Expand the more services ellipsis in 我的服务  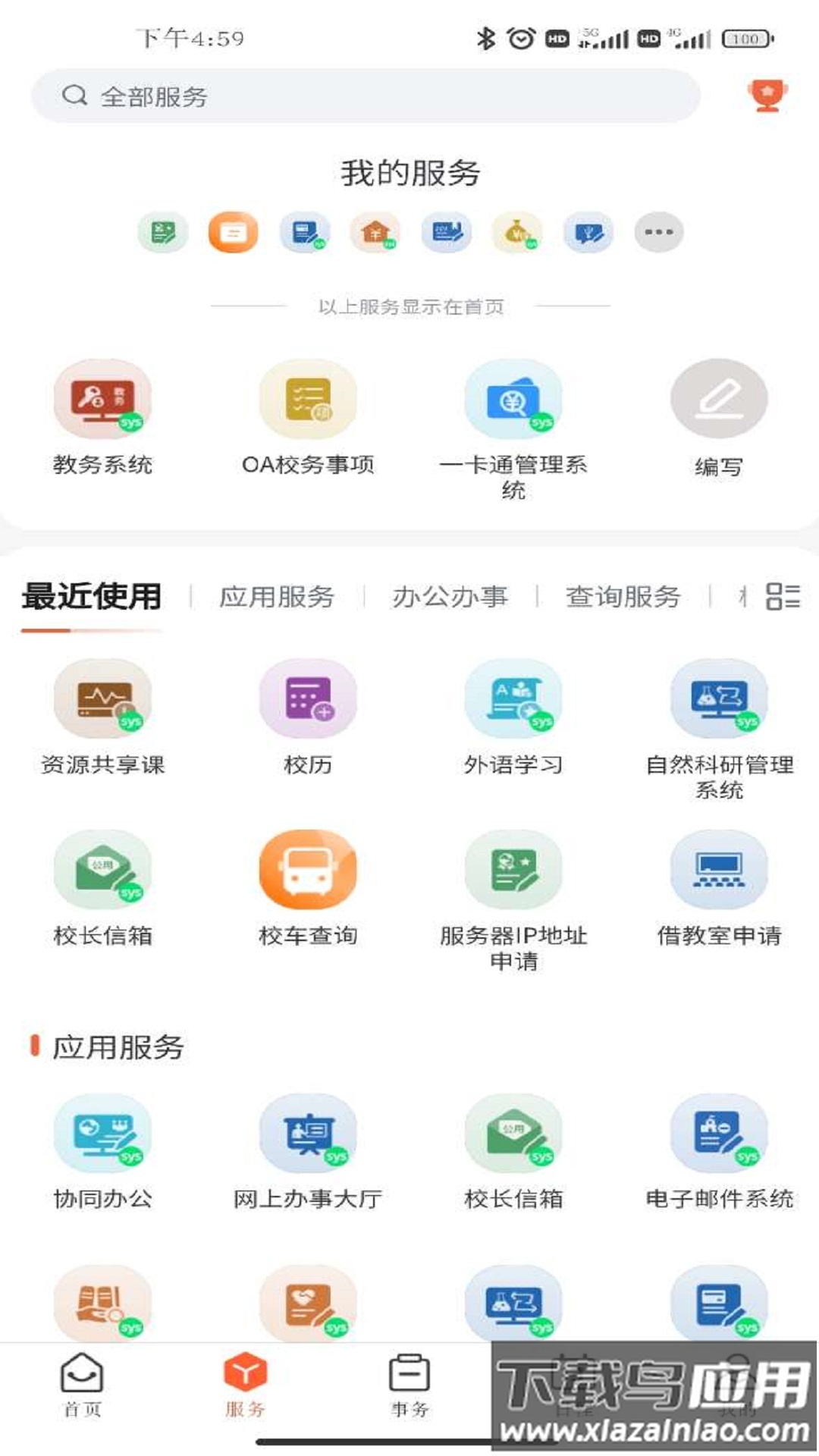pyautogui.click(x=657, y=233)
